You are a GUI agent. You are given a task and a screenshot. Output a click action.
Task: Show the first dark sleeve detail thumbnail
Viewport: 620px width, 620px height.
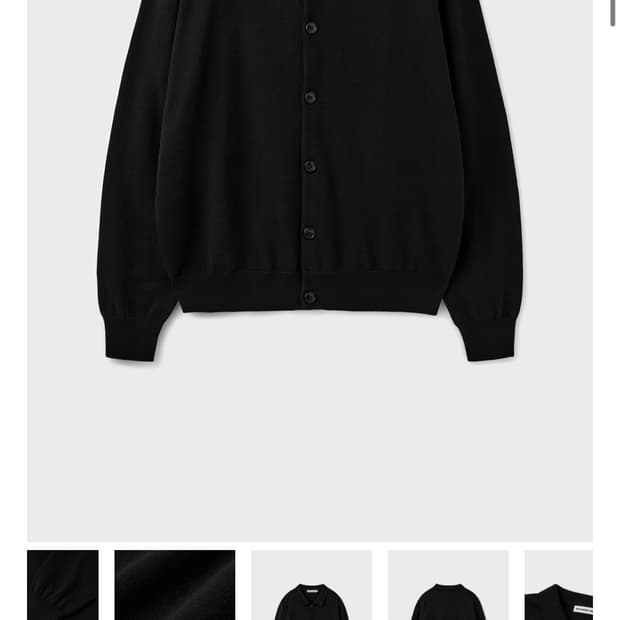(62, 585)
